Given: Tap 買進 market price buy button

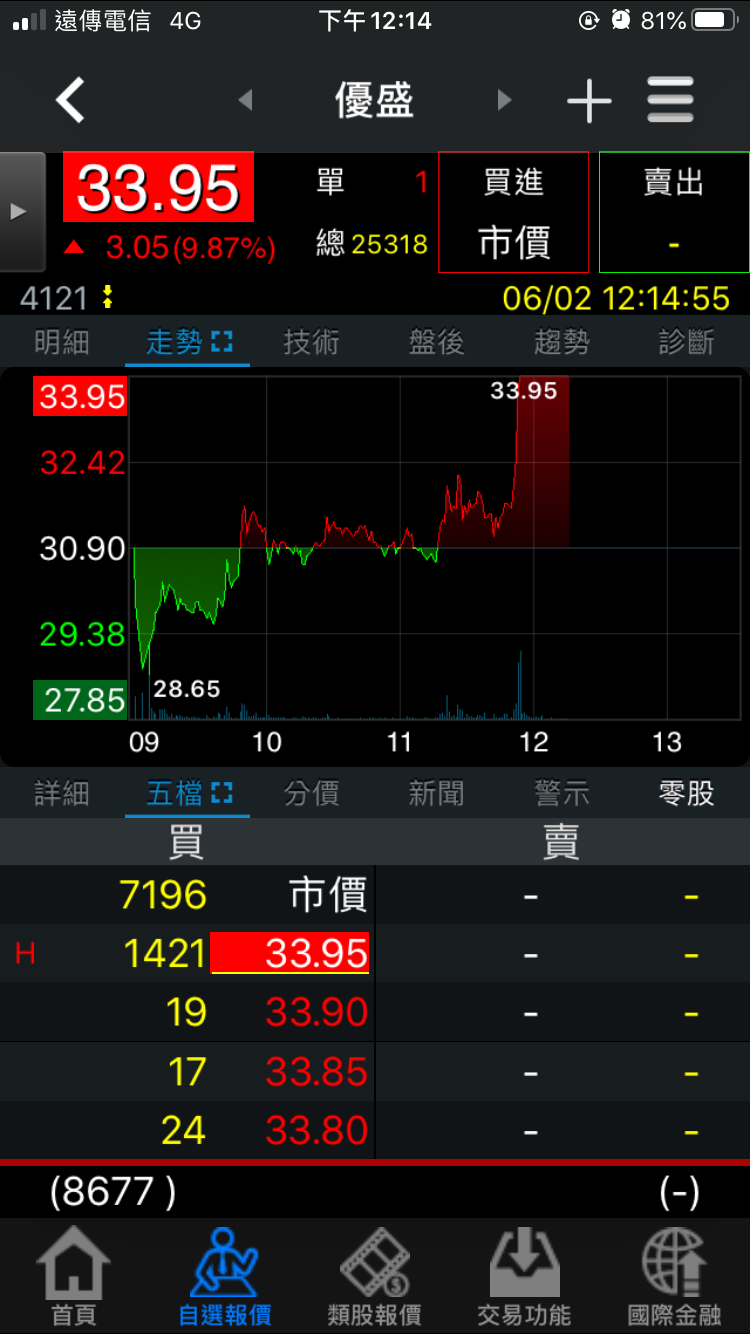Looking at the screenshot, I should click(x=514, y=212).
